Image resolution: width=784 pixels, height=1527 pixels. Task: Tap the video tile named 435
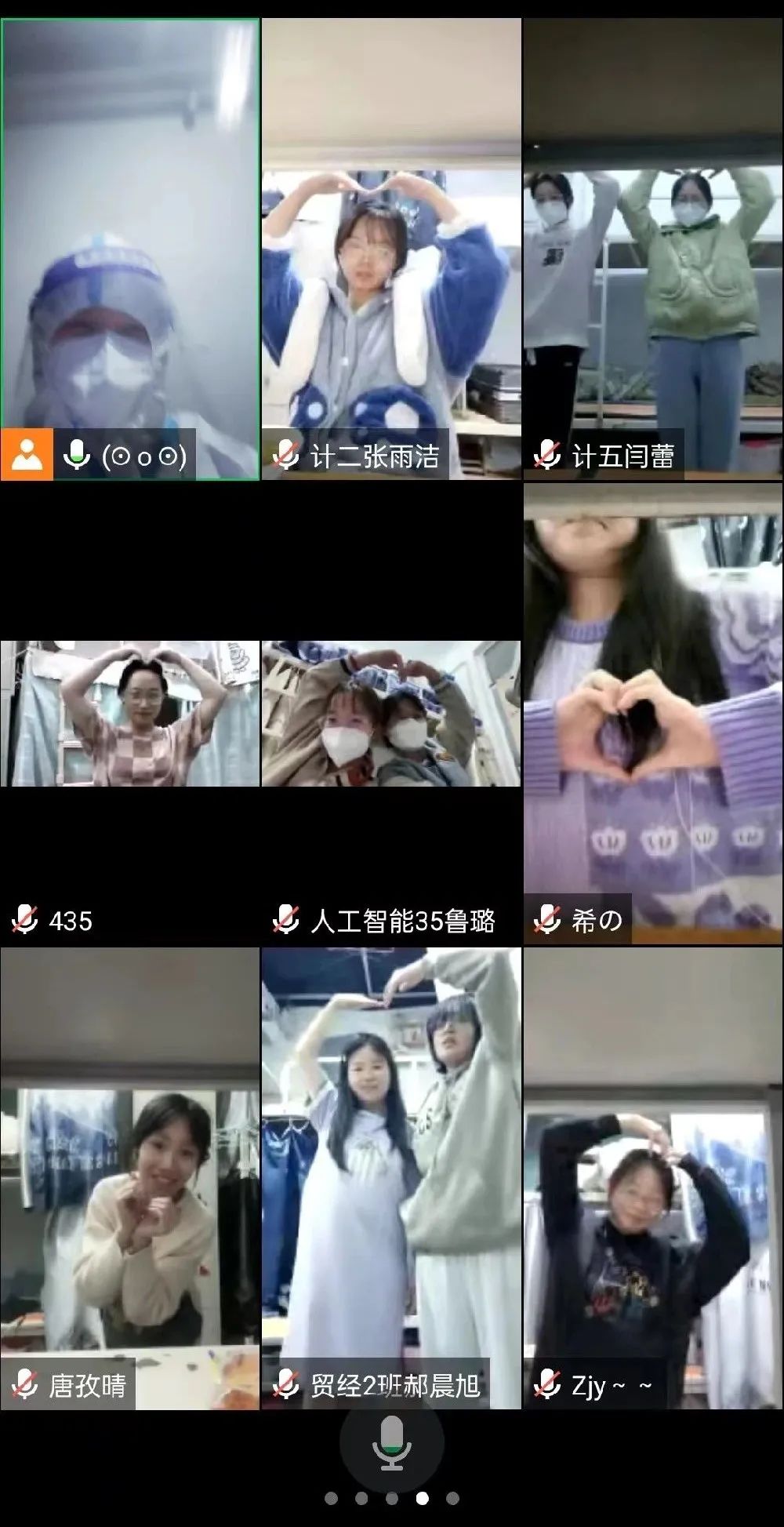(130, 714)
